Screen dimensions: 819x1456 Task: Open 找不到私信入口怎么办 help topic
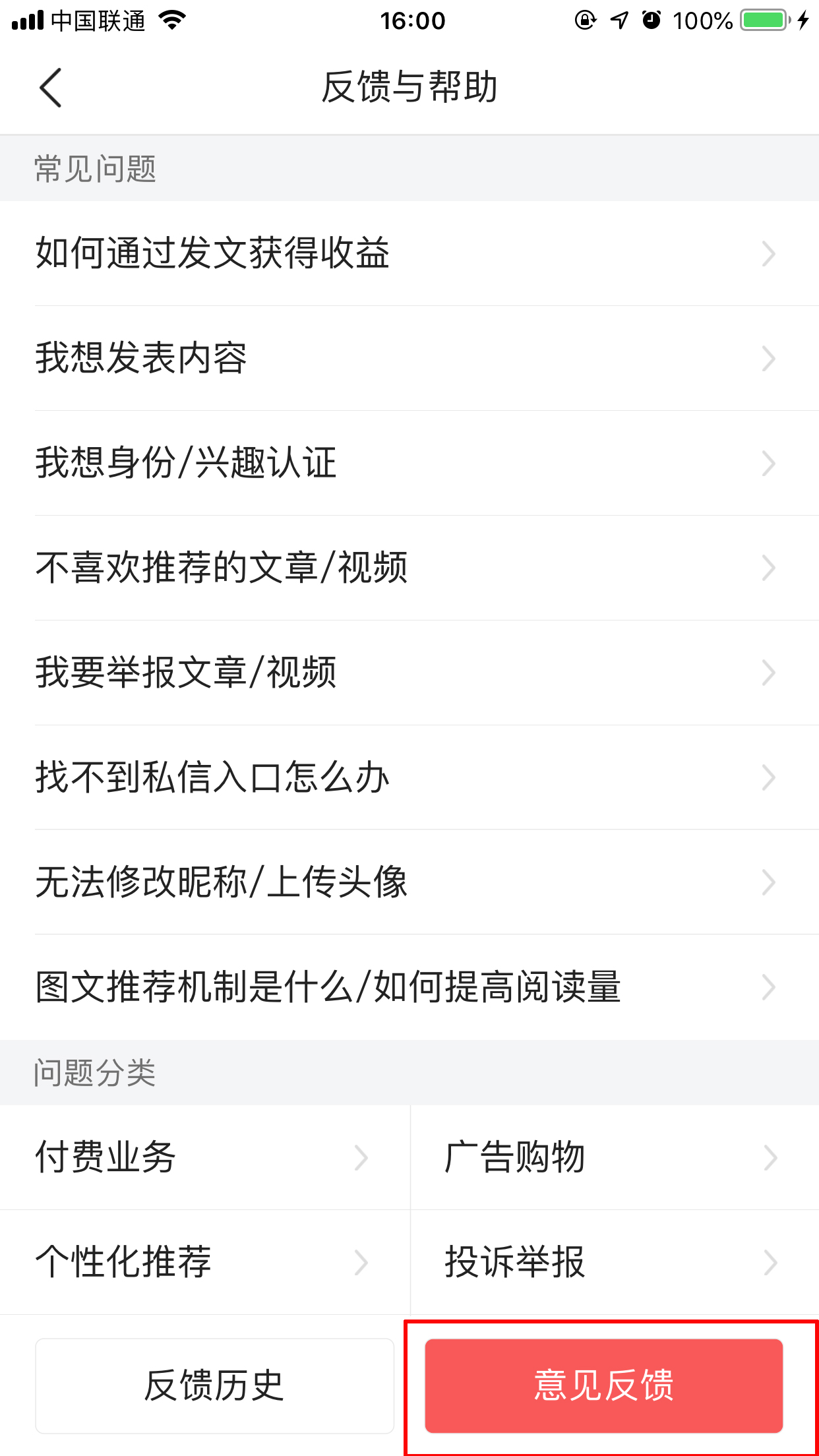tap(409, 777)
